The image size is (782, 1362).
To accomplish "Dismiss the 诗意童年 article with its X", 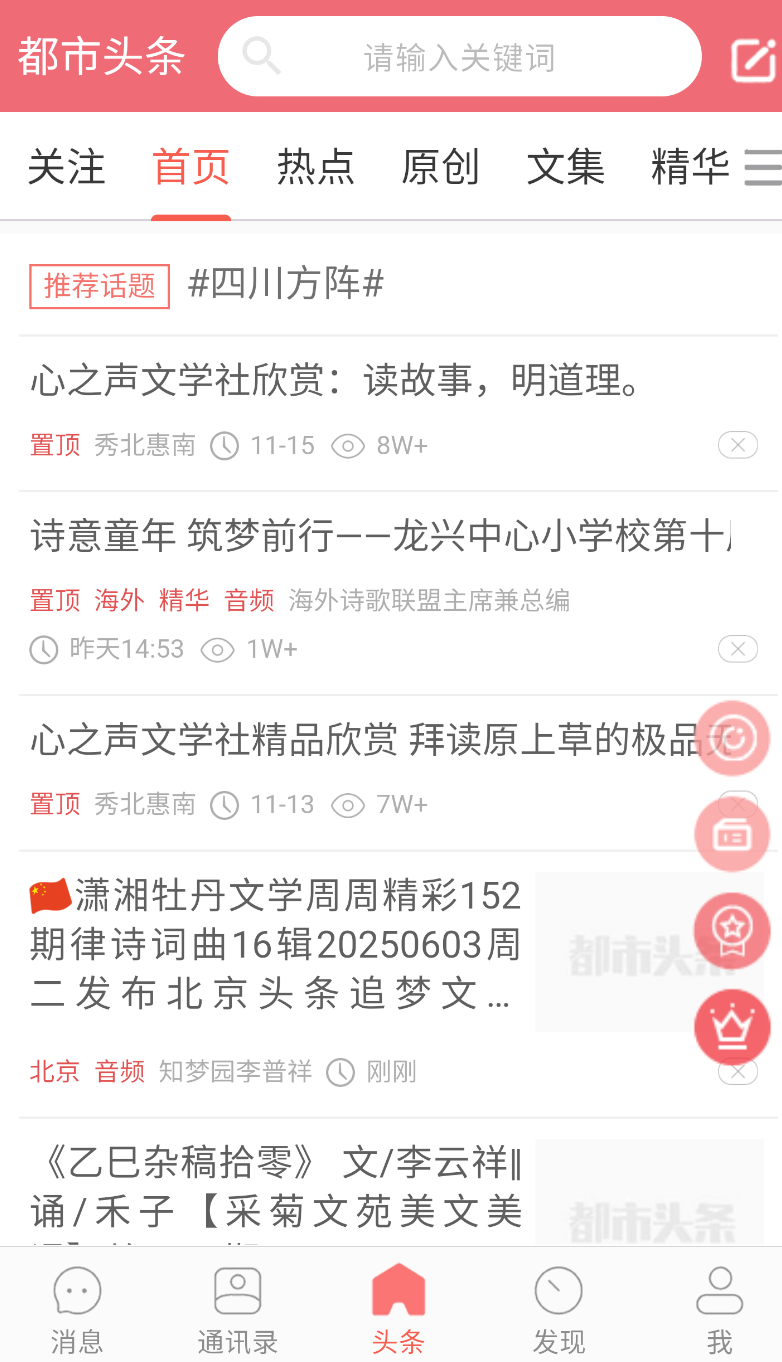I will tap(737, 649).
